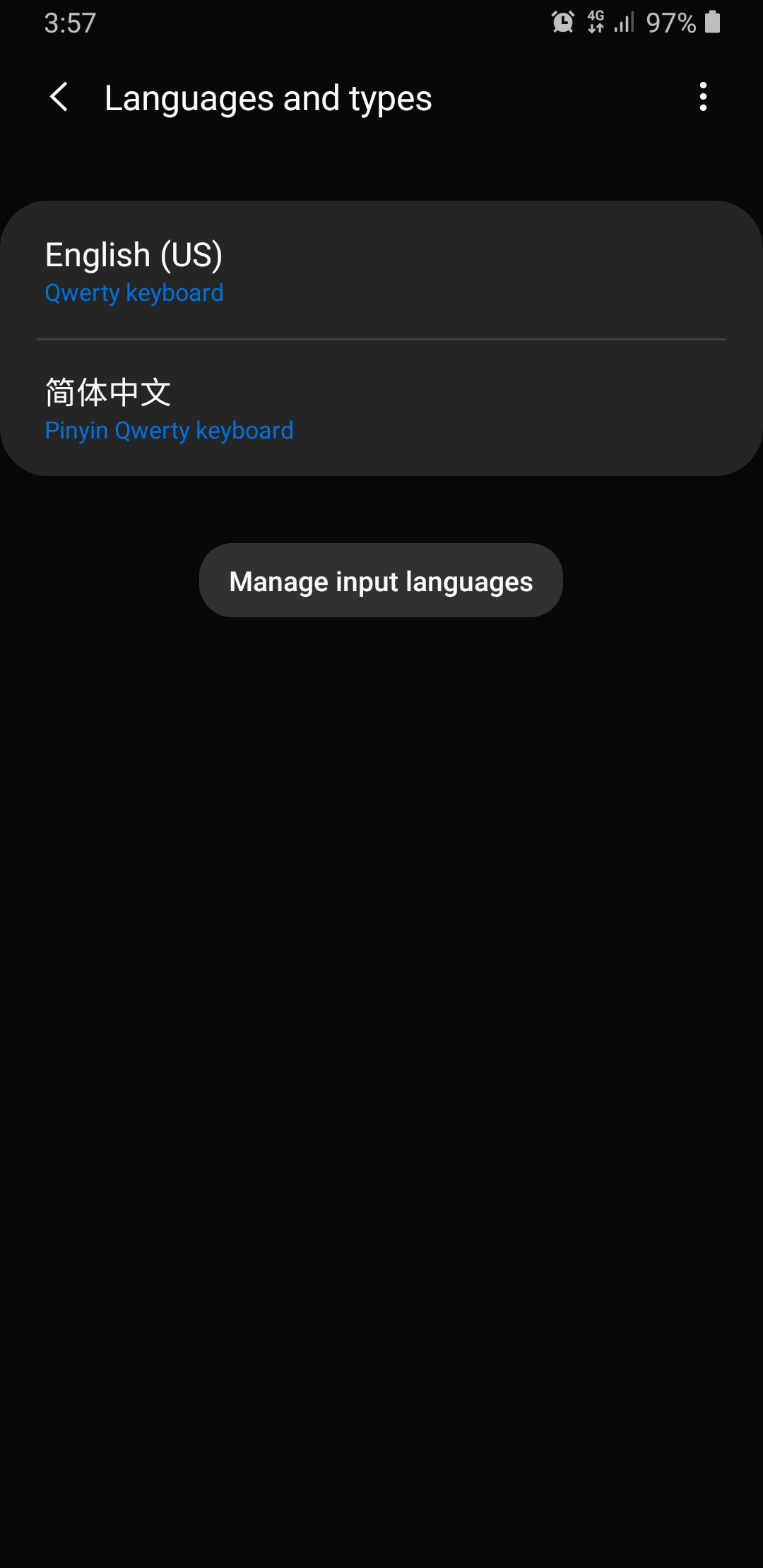Open English (US) keyboard settings
This screenshot has width=763, height=1568.
tap(381, 271)
